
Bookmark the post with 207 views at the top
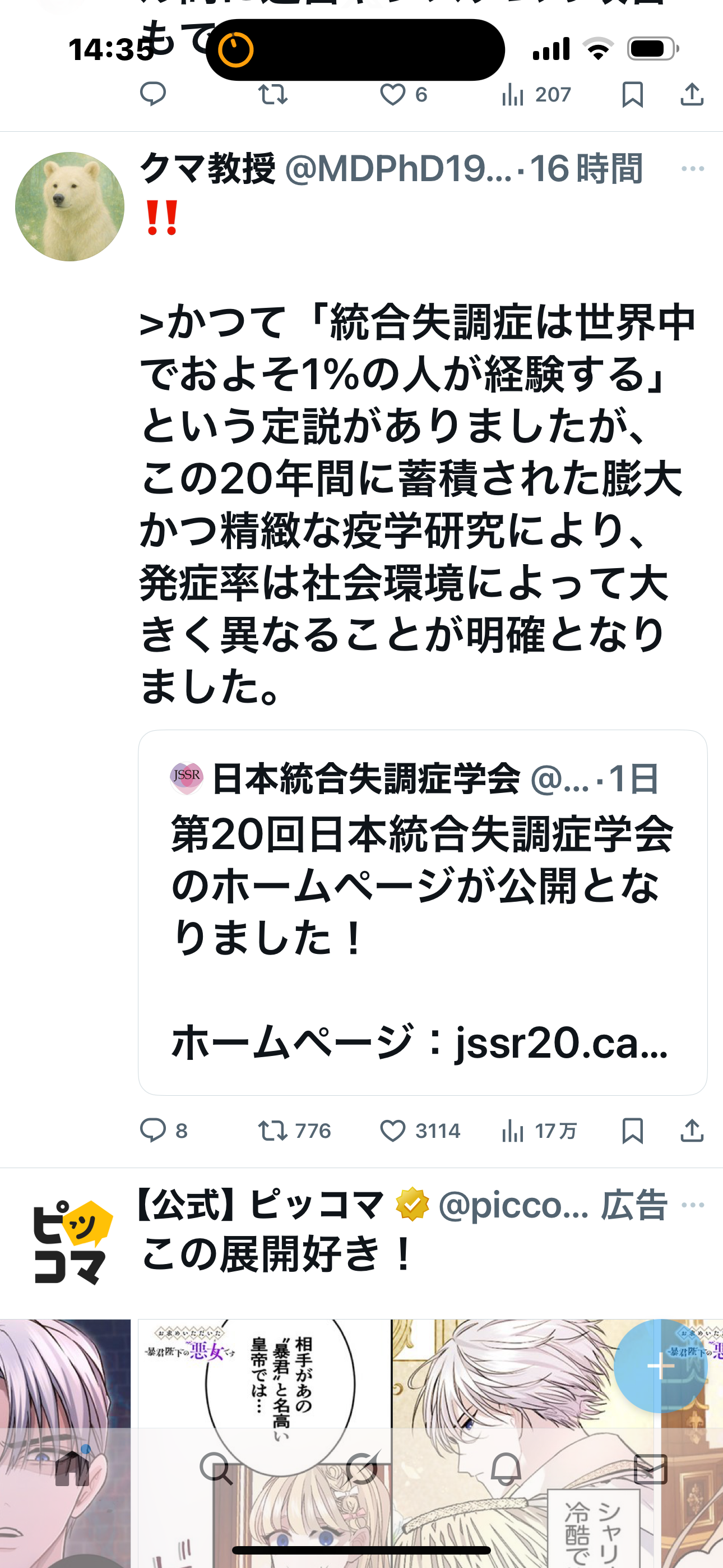click(632, 95)
